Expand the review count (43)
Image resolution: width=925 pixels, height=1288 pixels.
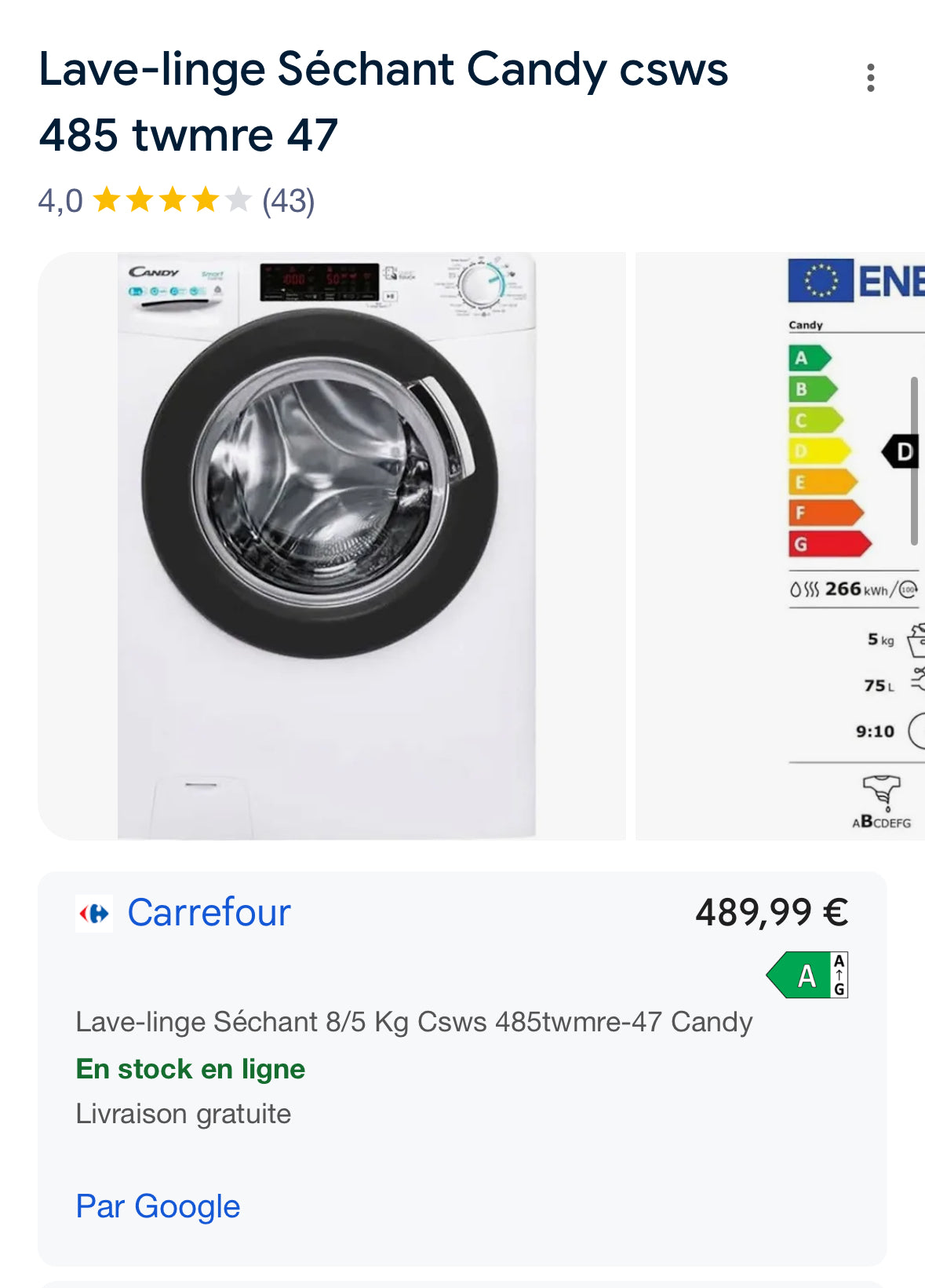287,203
